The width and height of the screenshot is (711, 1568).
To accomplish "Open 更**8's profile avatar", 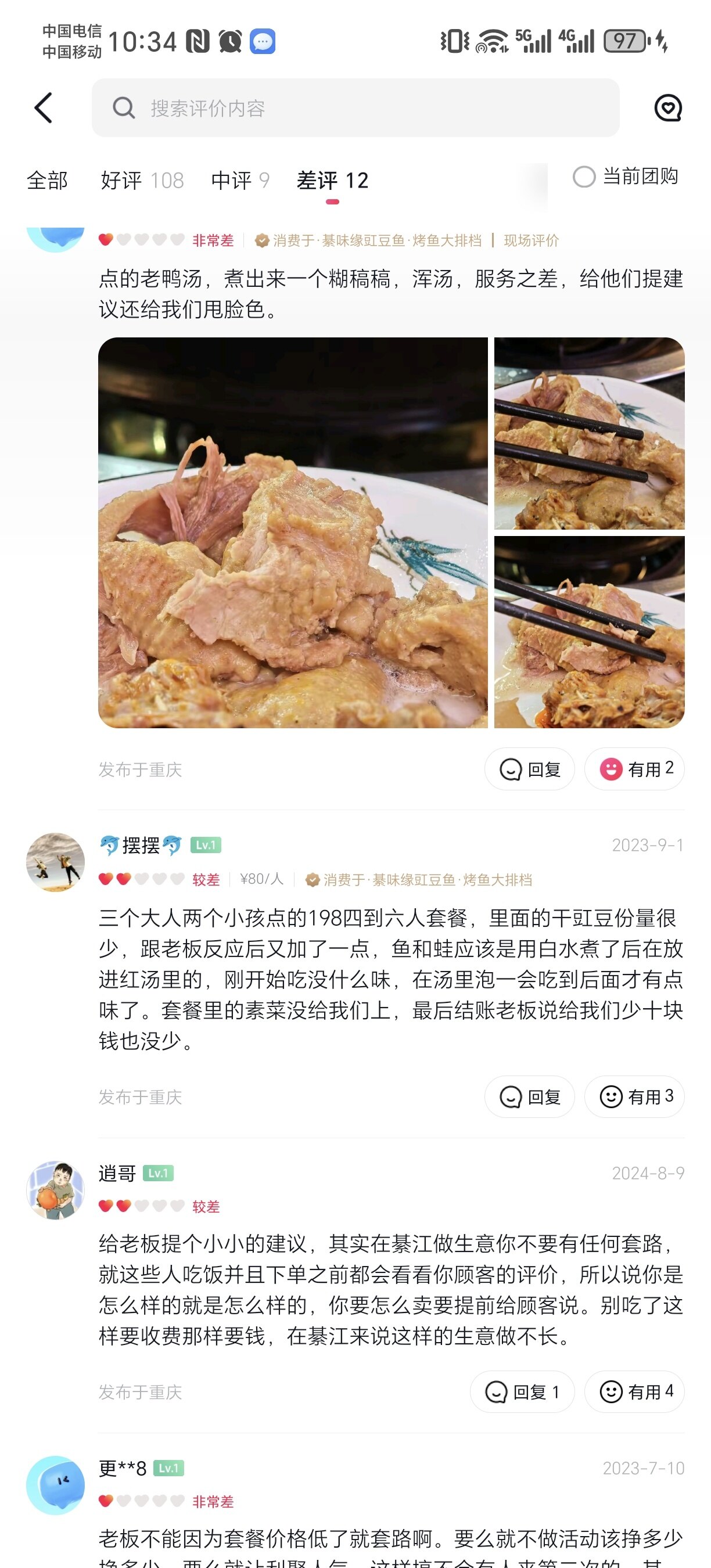I will click(55, 1484).
